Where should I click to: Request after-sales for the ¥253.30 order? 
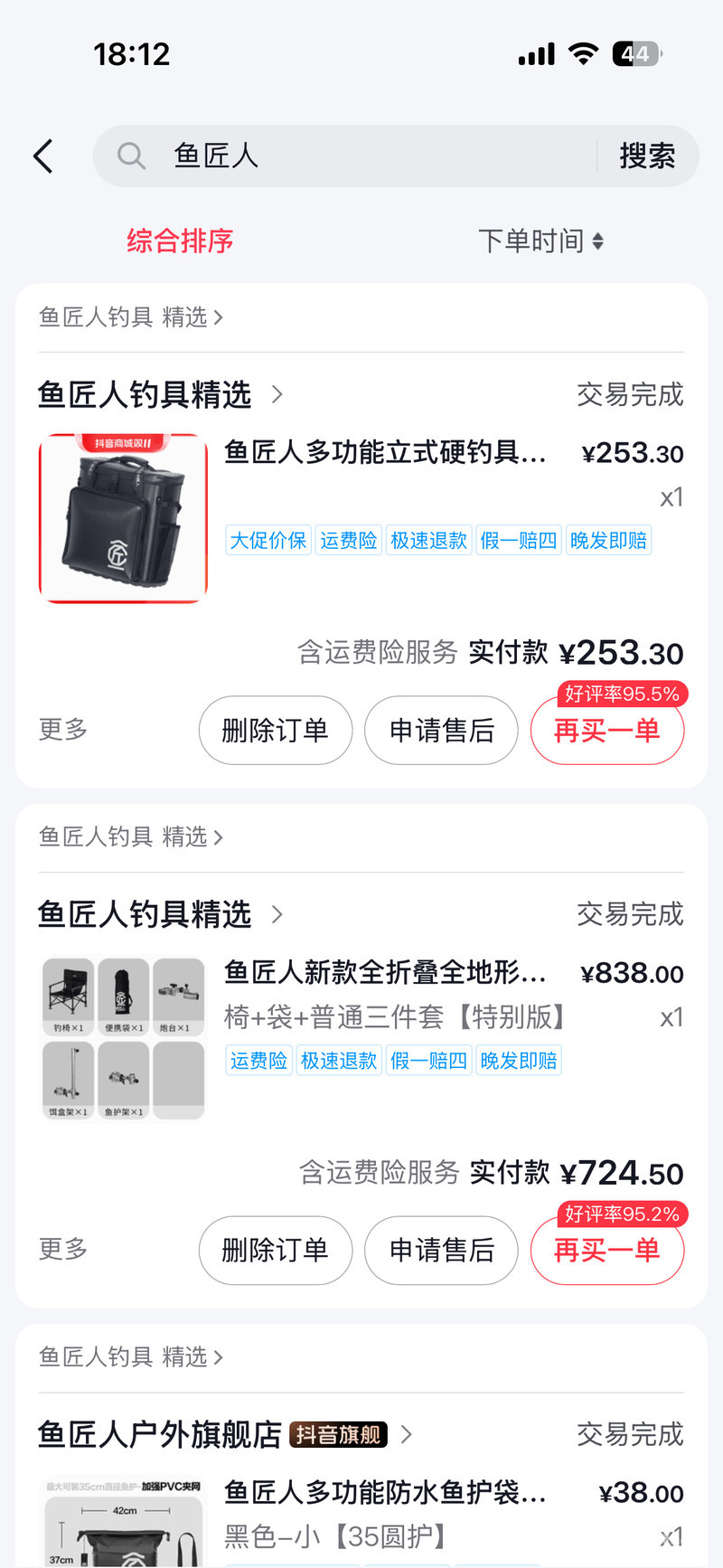[x=441, y=731]
